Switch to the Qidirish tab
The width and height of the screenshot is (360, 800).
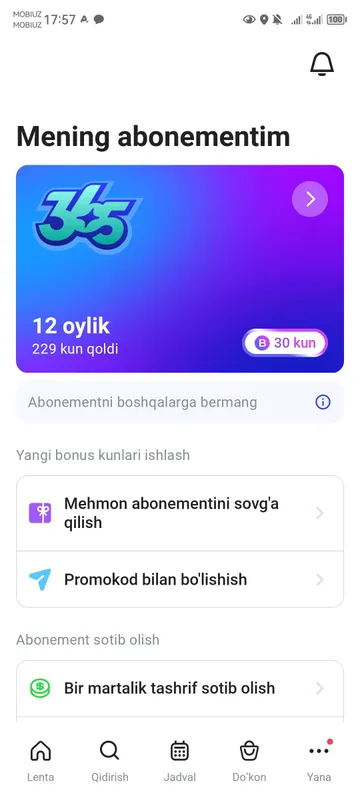pos(110,761)
